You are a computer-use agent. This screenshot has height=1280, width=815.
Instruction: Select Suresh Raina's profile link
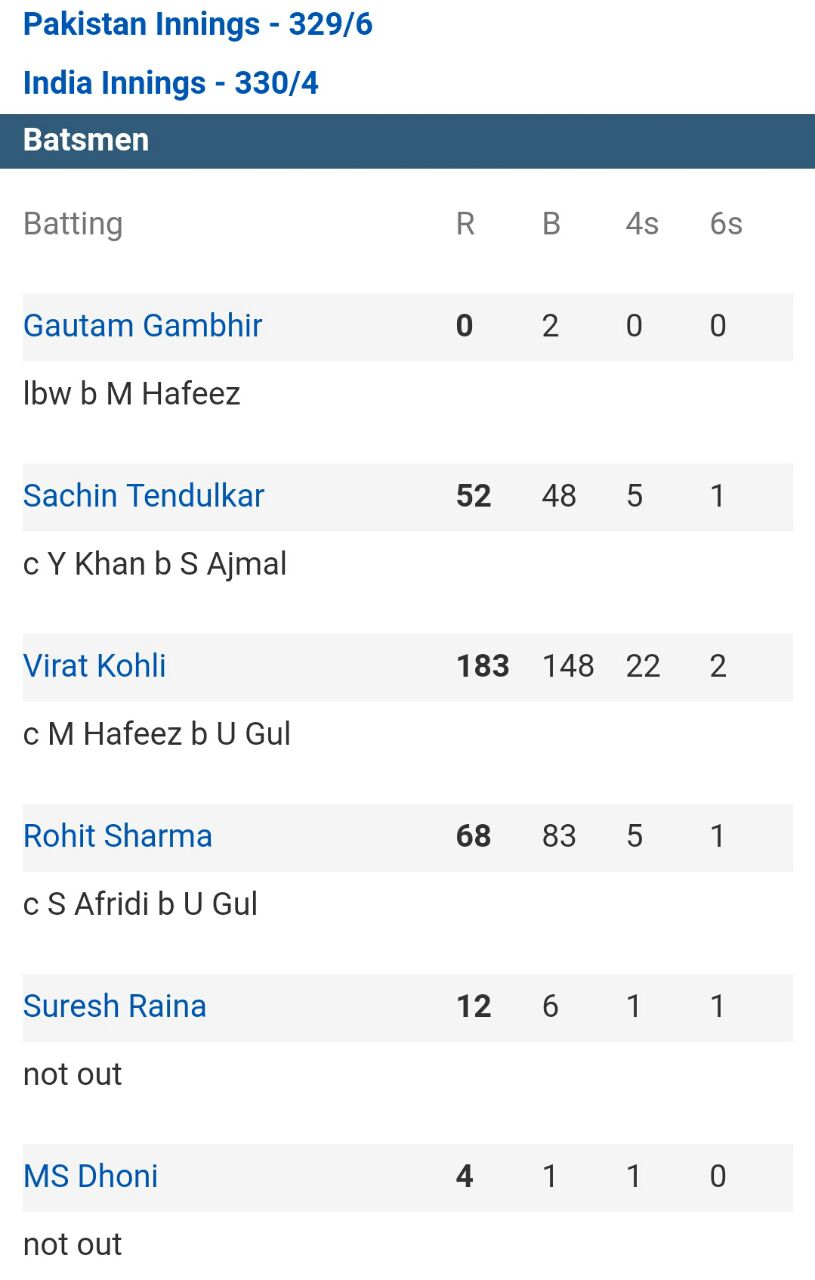(114, 1006)
